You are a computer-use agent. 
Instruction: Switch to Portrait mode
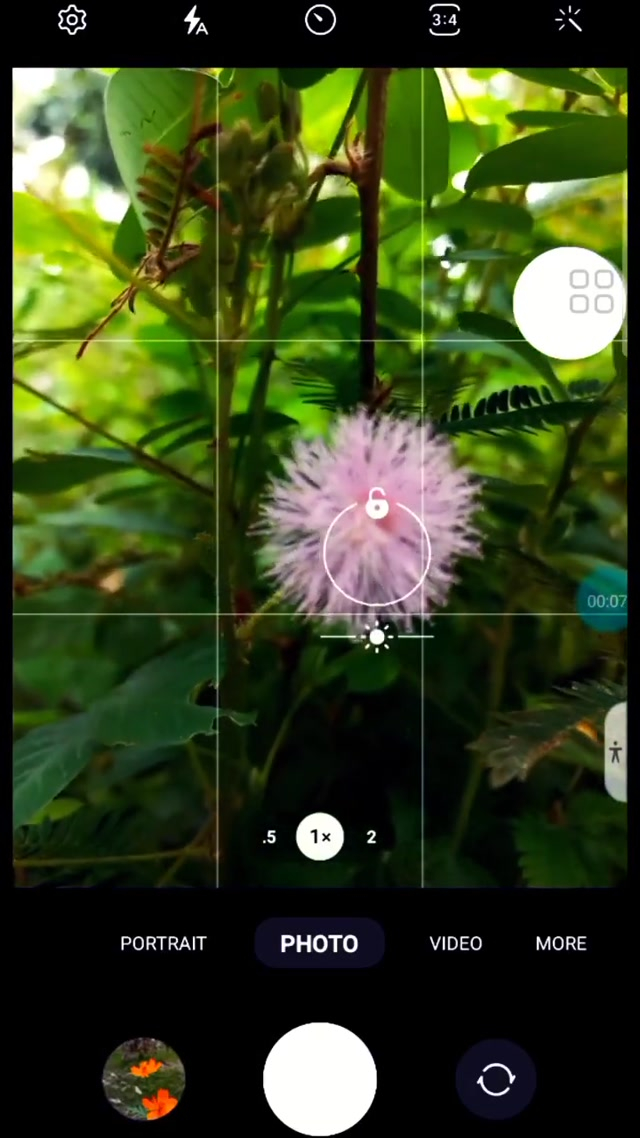163,943
